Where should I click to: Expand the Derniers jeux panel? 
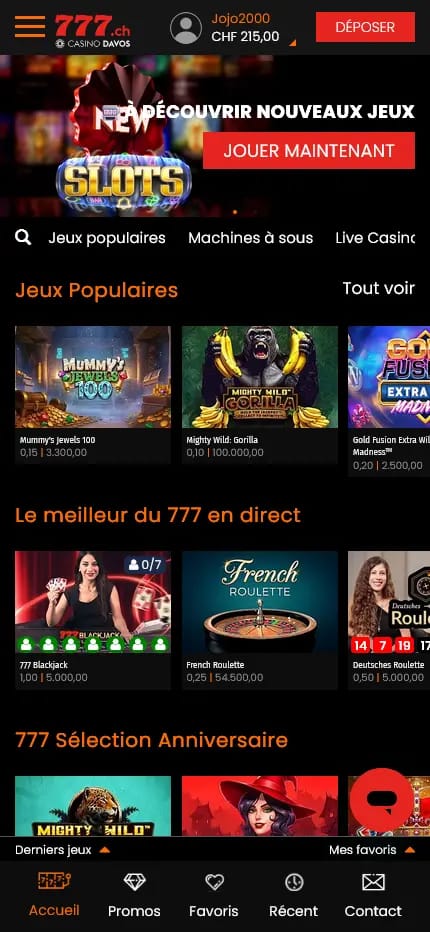pos(62,850)
